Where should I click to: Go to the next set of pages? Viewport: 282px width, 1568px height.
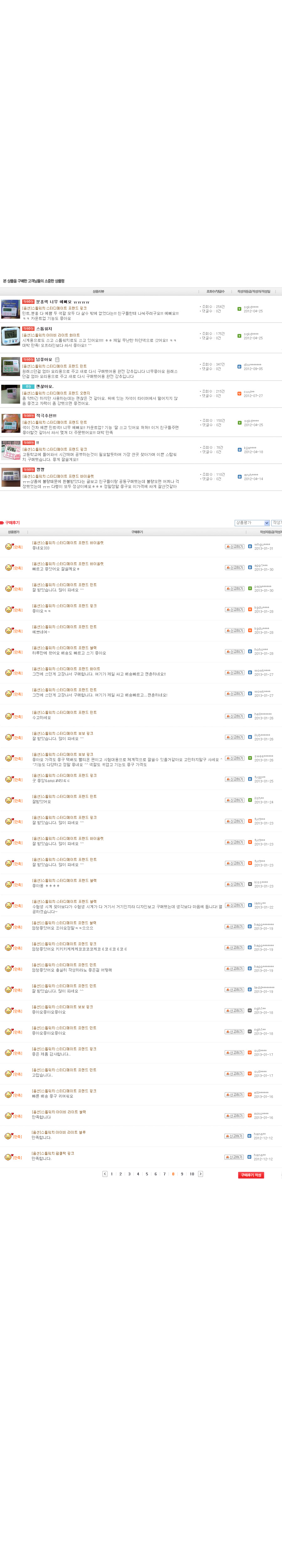point(201,1174)
